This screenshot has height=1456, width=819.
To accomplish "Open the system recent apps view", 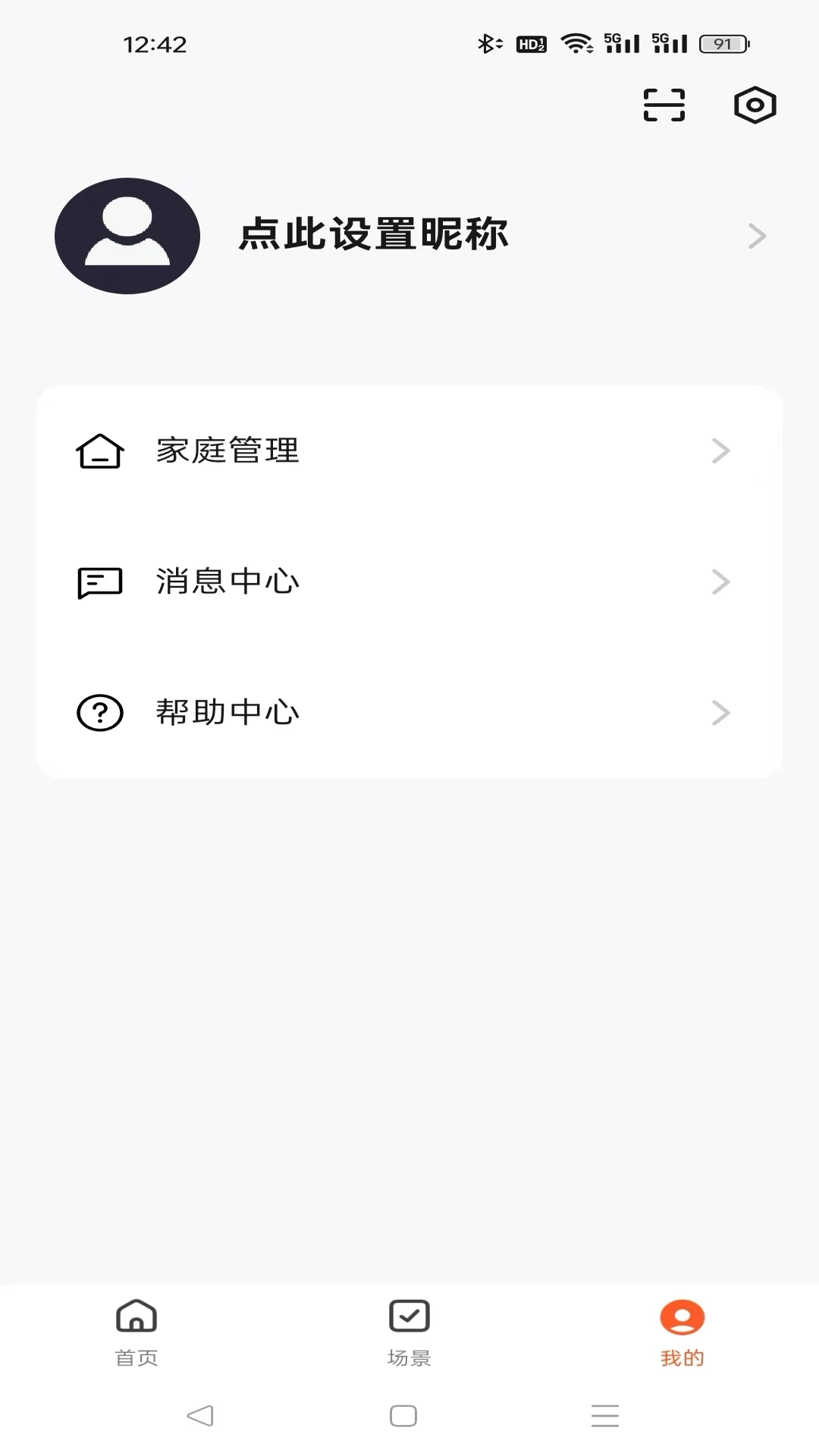I will (x=604, y=1415).
